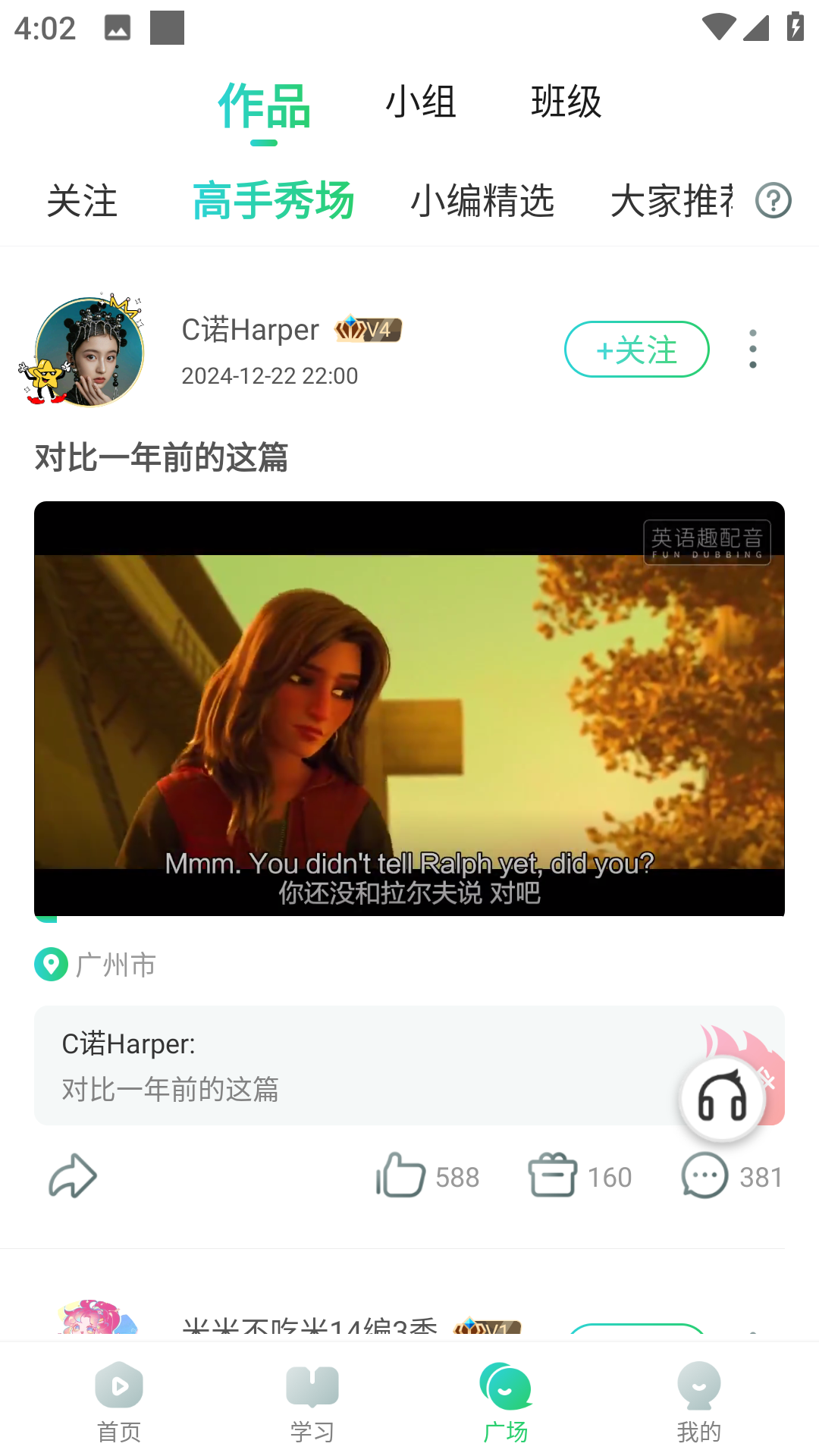This screenshot has height=1456, width=819.
Task: Like C诺Harper's post
Action: pyautogui.click(x=402, y=1176)
